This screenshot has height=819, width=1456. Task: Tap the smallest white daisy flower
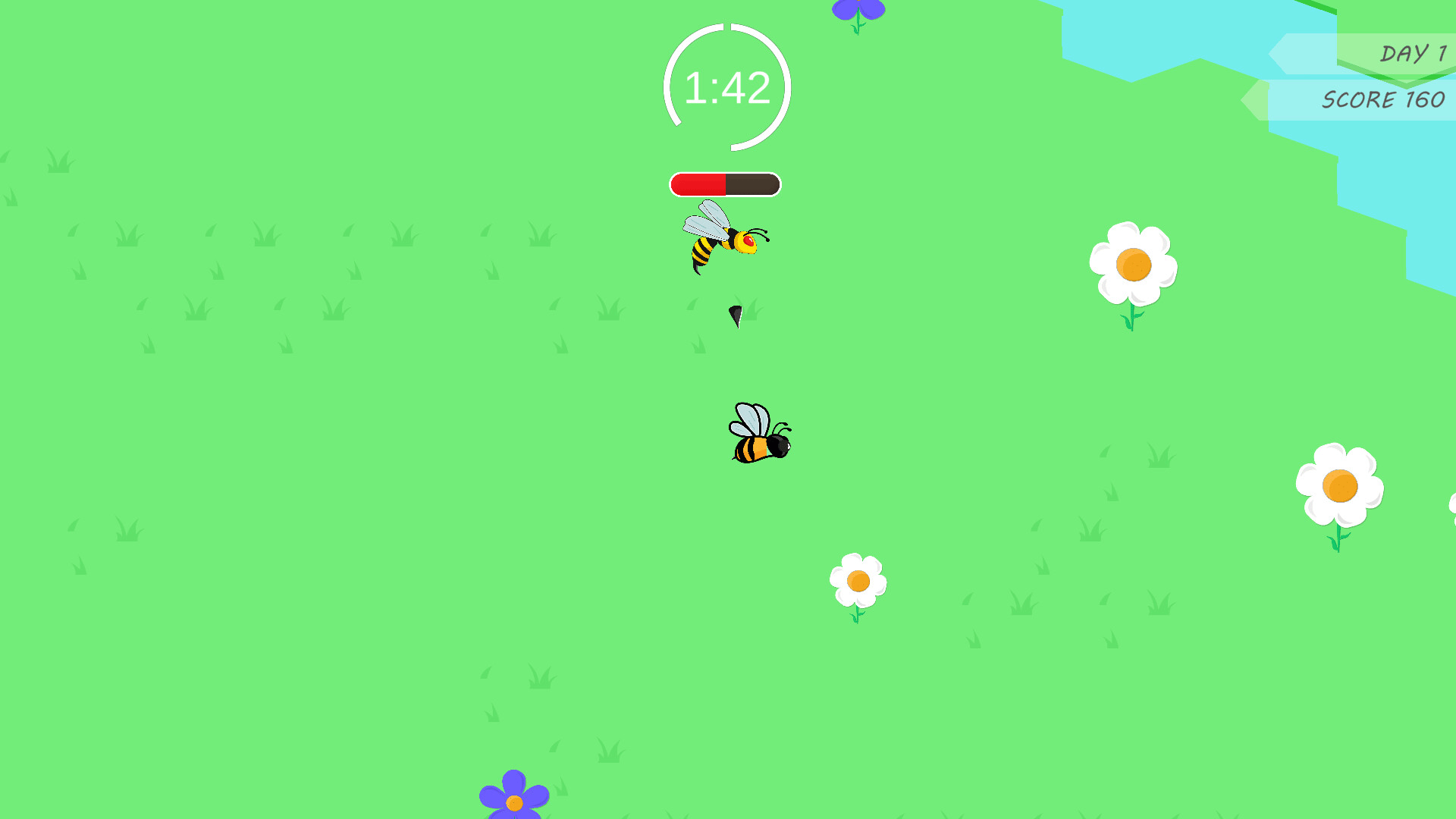coord(858,582)
